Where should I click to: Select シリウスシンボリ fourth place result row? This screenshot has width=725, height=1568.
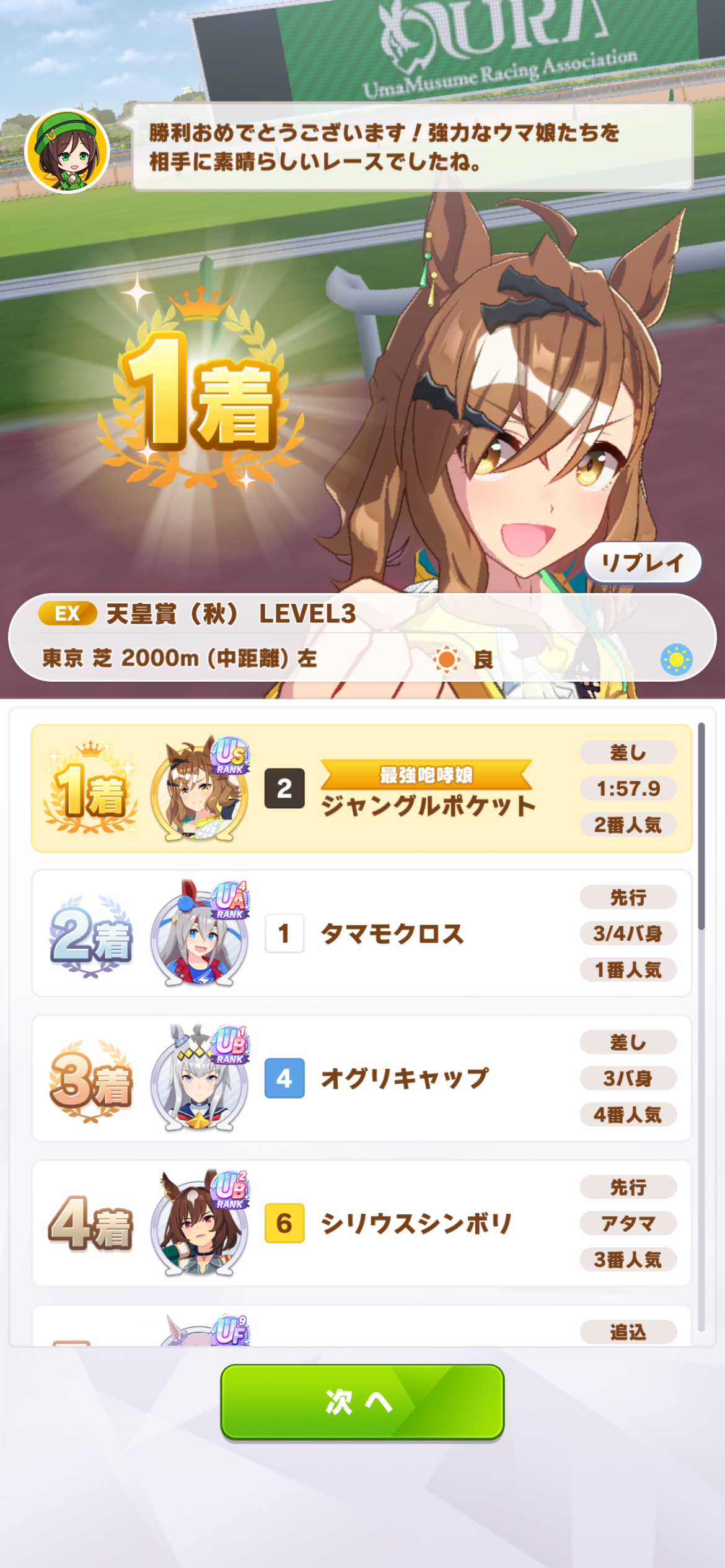(x=362, y=1223)
